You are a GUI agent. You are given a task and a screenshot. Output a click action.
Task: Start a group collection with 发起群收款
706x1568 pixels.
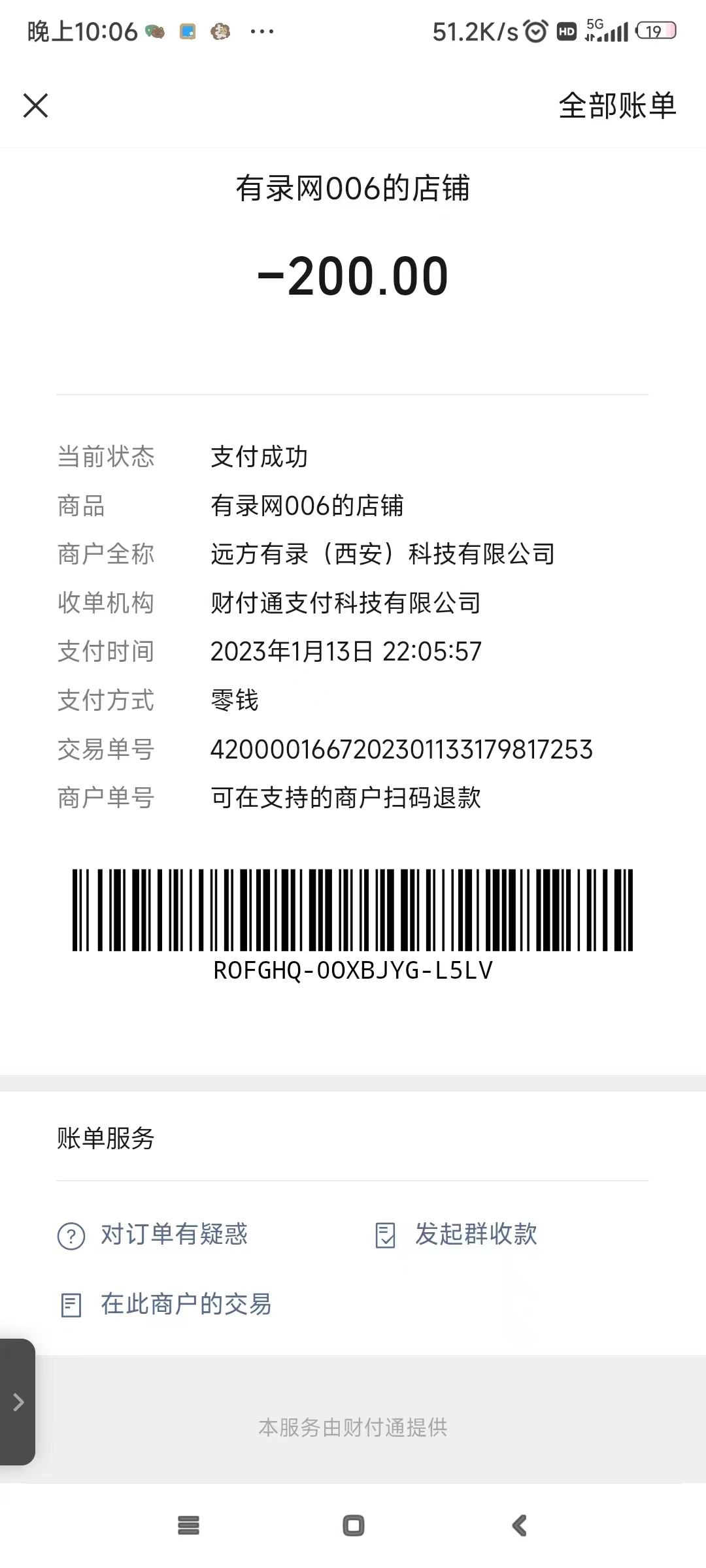point(456,1235)
